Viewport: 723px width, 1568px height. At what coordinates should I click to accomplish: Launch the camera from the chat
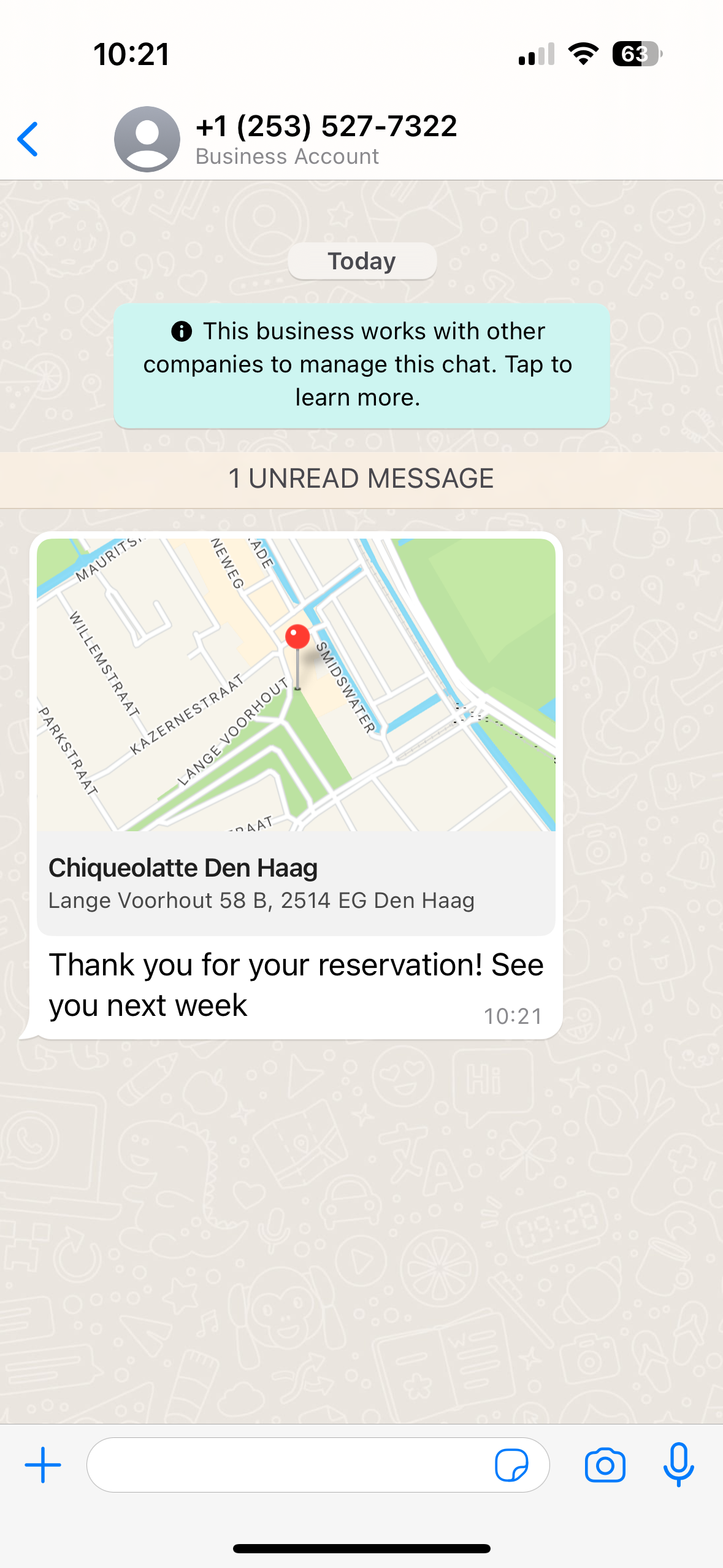coord(605,1465)
